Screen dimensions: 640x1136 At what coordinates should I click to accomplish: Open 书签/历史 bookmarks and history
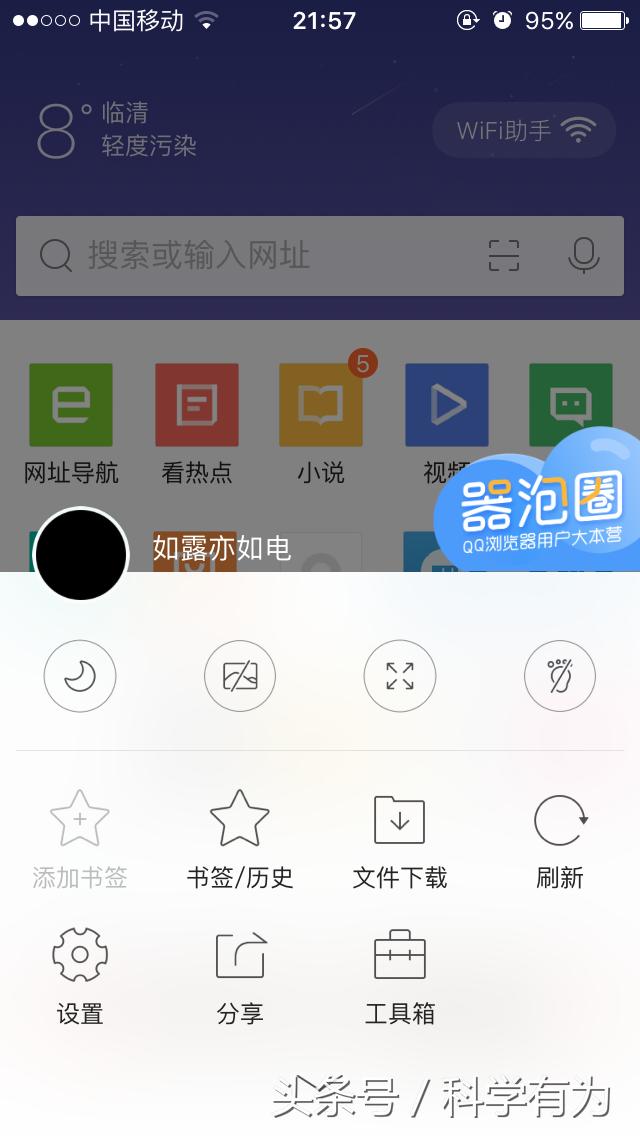[x=240, y=840]
